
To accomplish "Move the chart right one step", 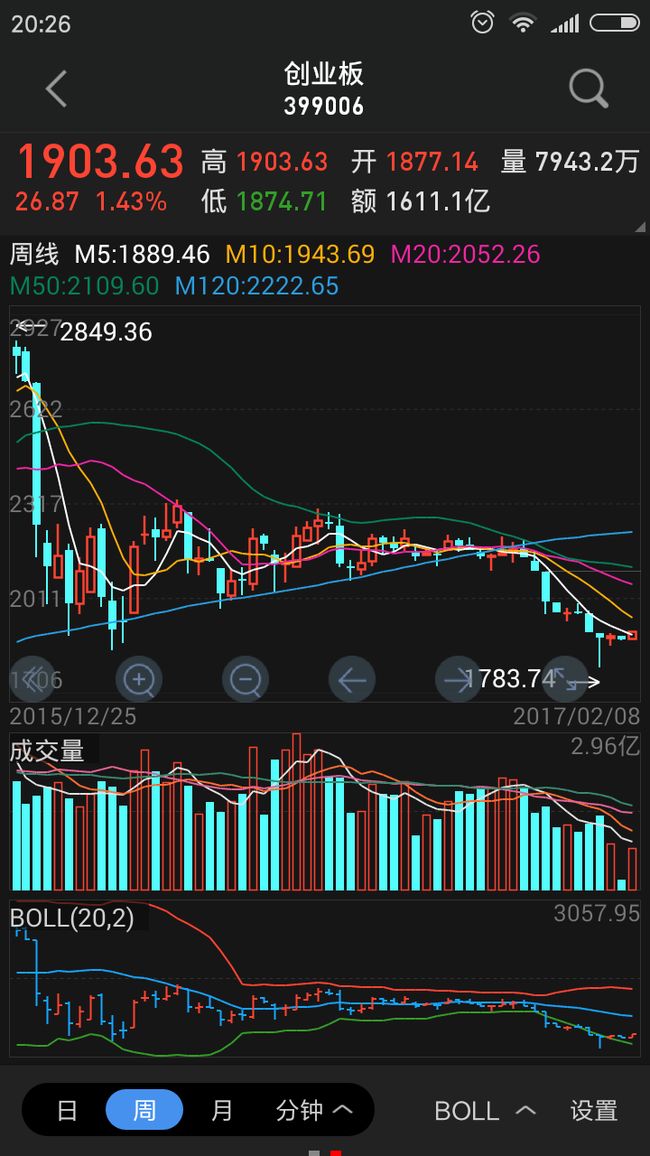I will (x=458, y=679).
